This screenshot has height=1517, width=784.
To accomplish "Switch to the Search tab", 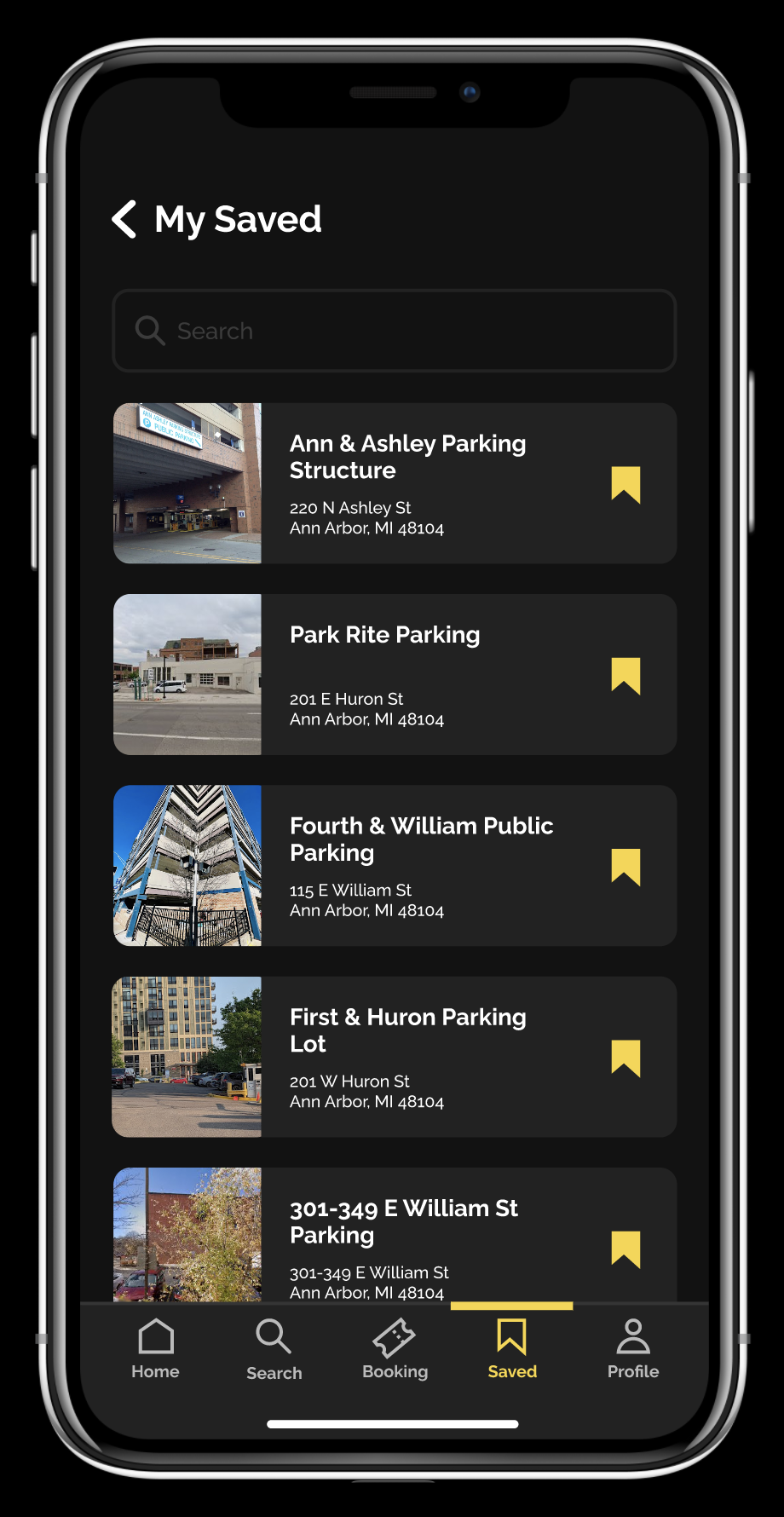I will [274, 1350].
